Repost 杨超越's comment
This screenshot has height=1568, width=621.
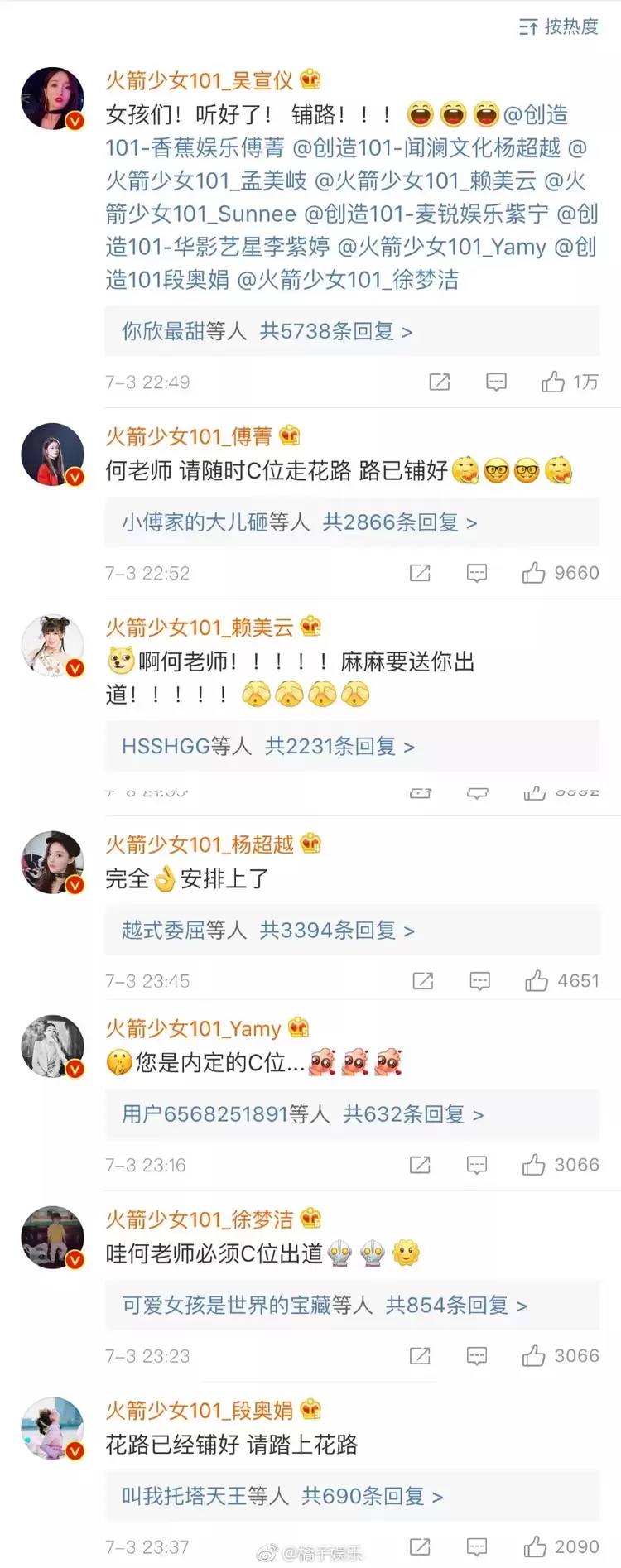point(422,981)
